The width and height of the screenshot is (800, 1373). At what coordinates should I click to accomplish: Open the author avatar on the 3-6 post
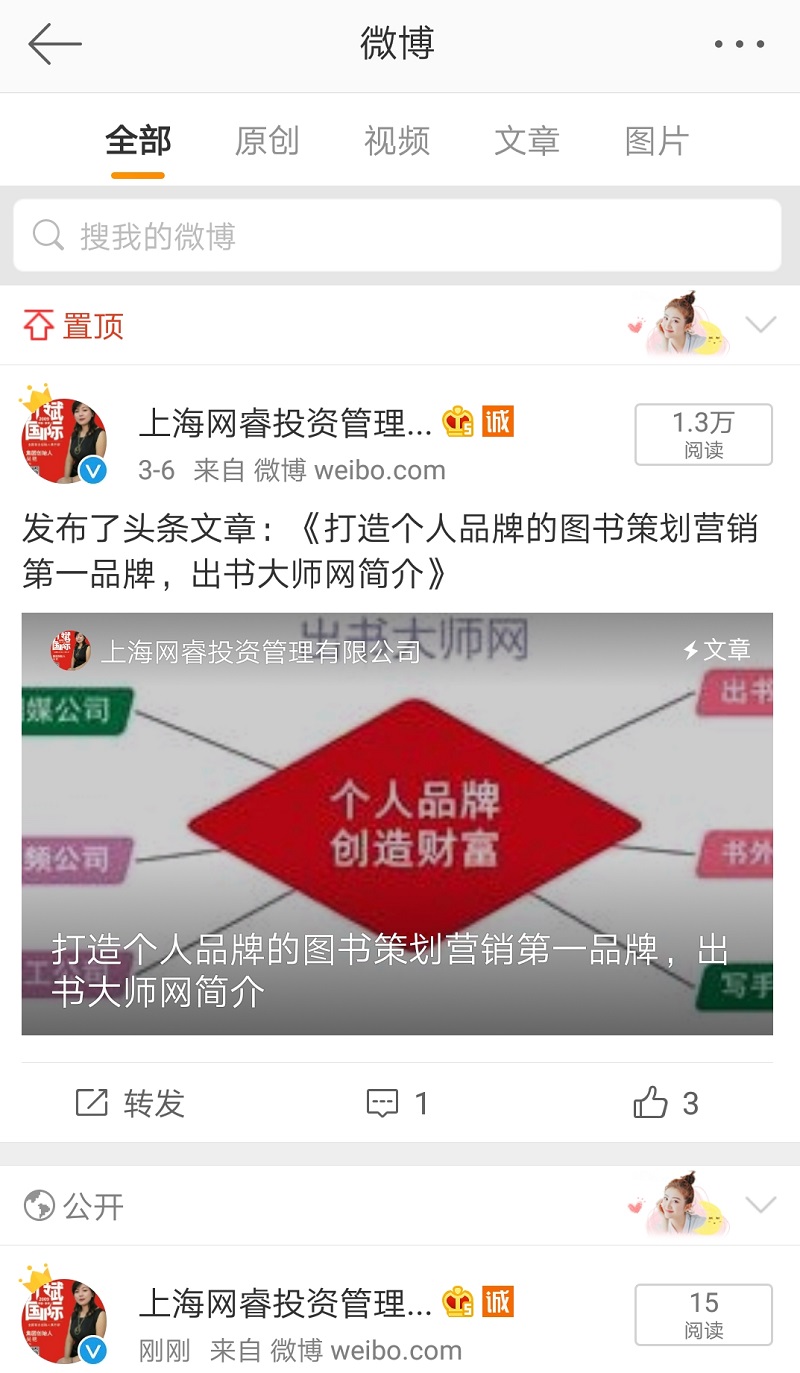coord(64,441)
